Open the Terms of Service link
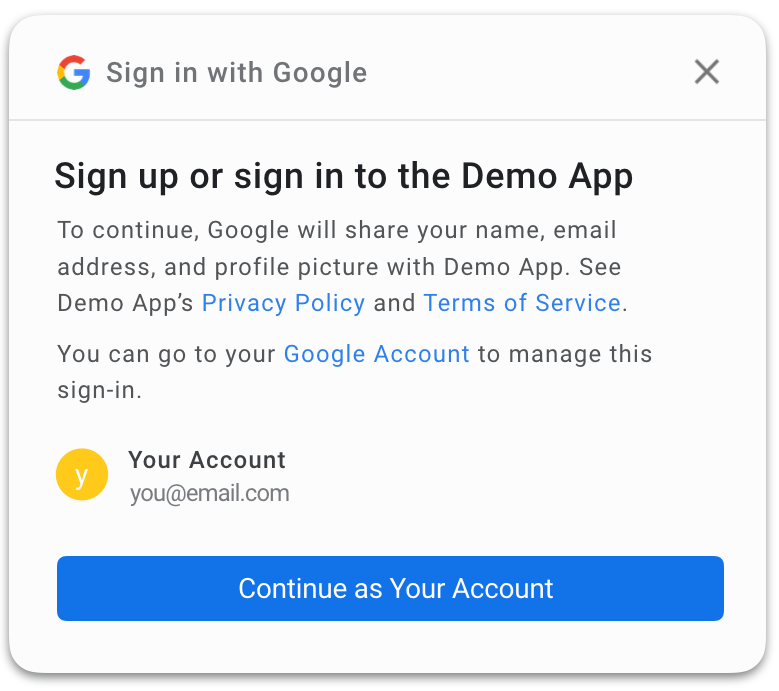 point(522,303)
